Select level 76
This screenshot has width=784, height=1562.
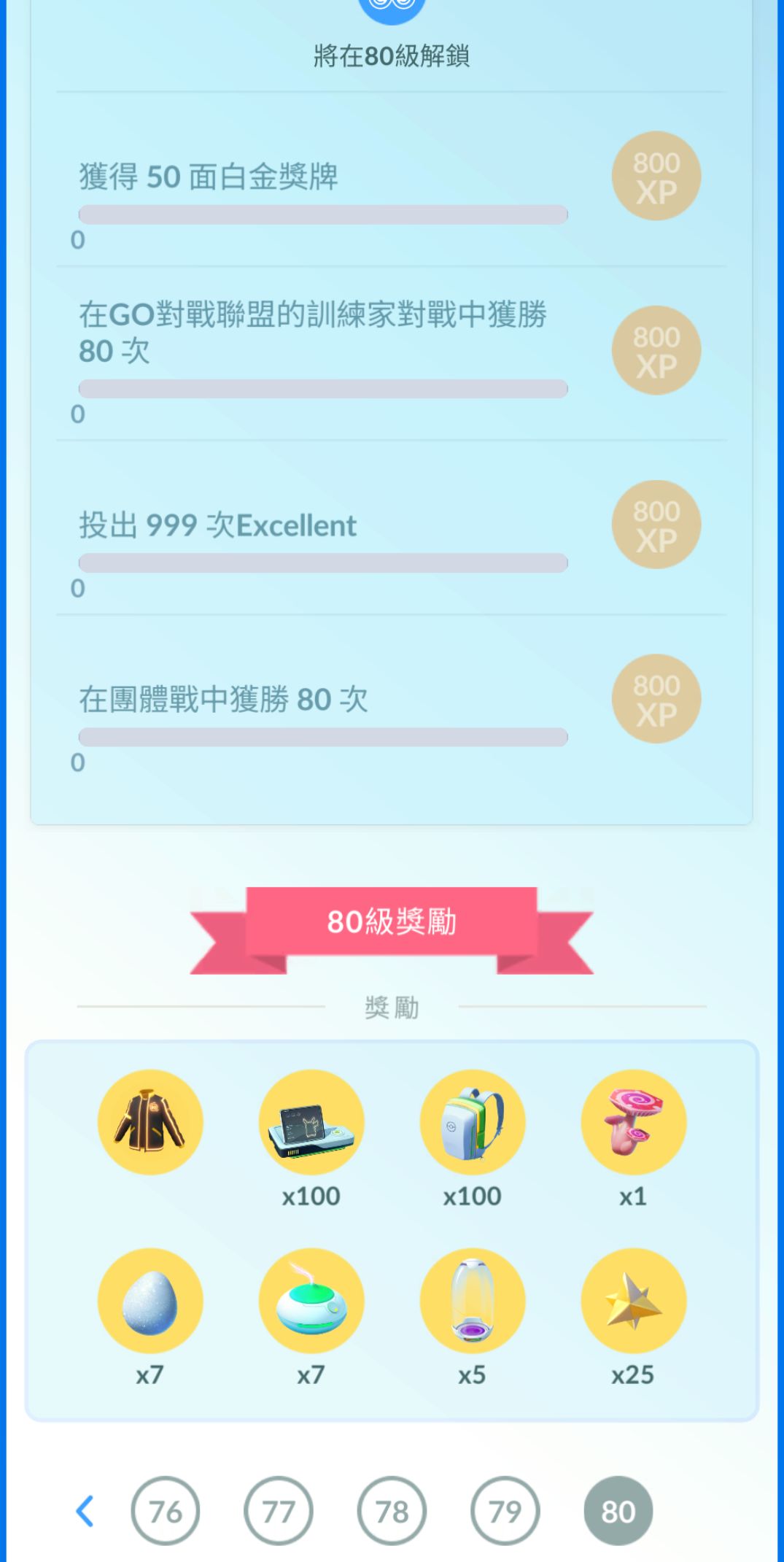point(166,1511)
